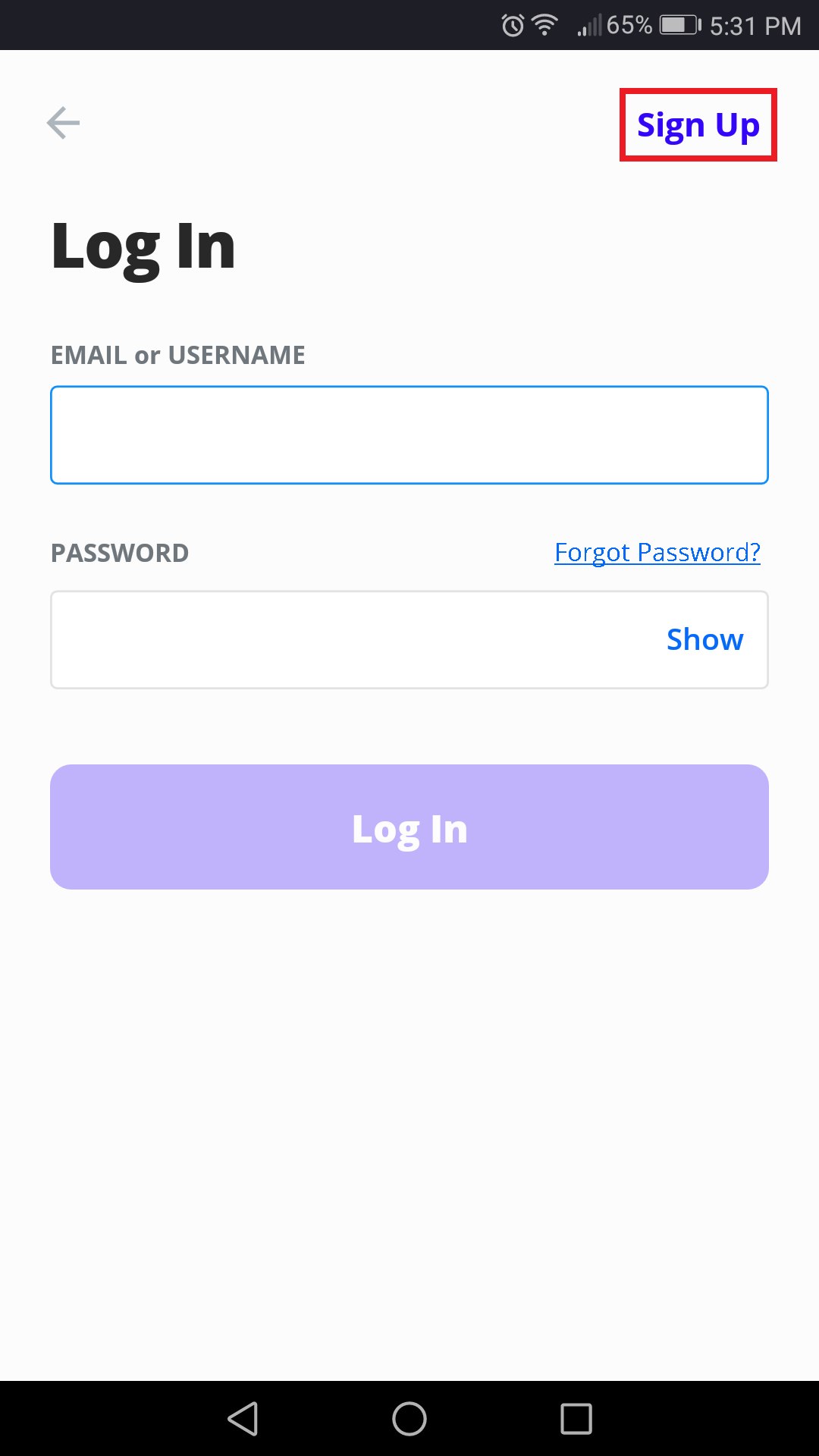Toggle password visibility with Show
Screen dimensions: 819x1456
[705, 639]
